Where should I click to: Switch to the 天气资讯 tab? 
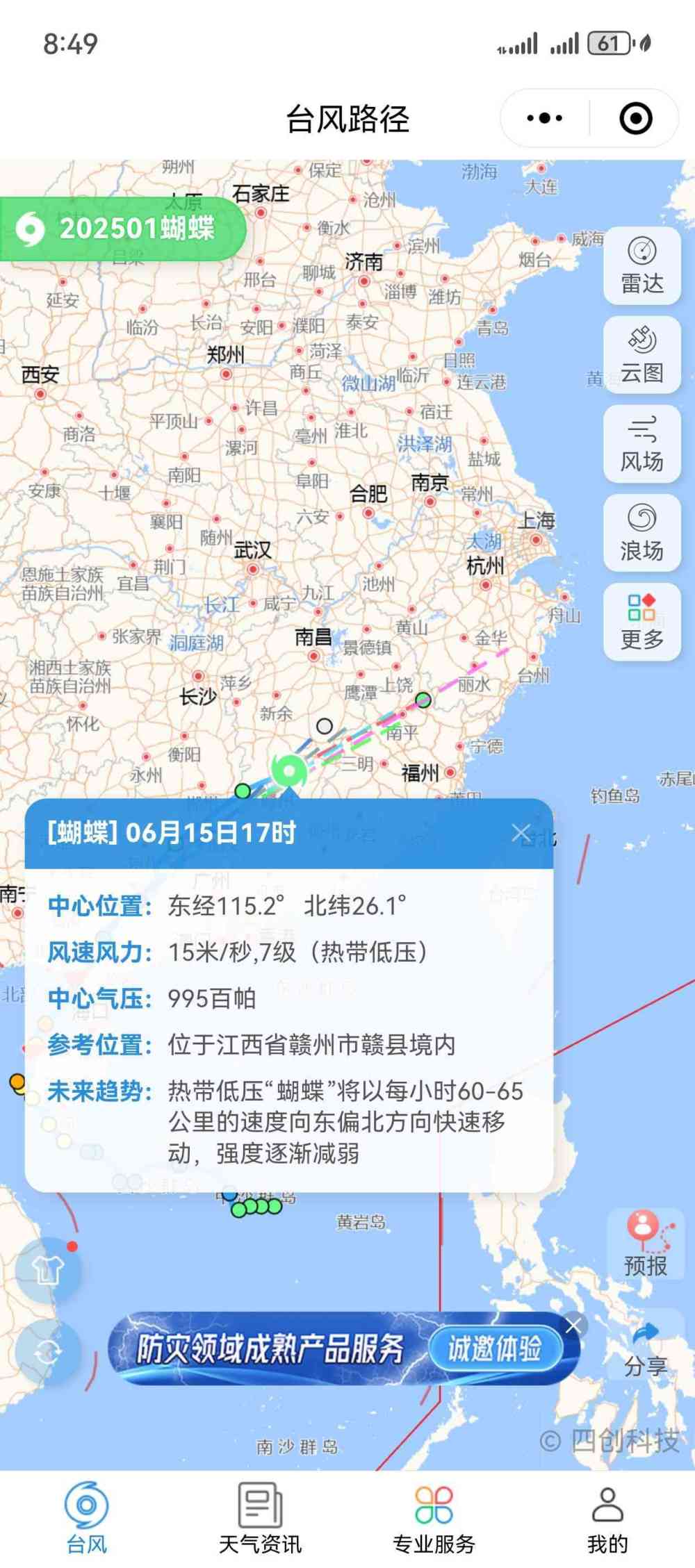pos(260,1519)
